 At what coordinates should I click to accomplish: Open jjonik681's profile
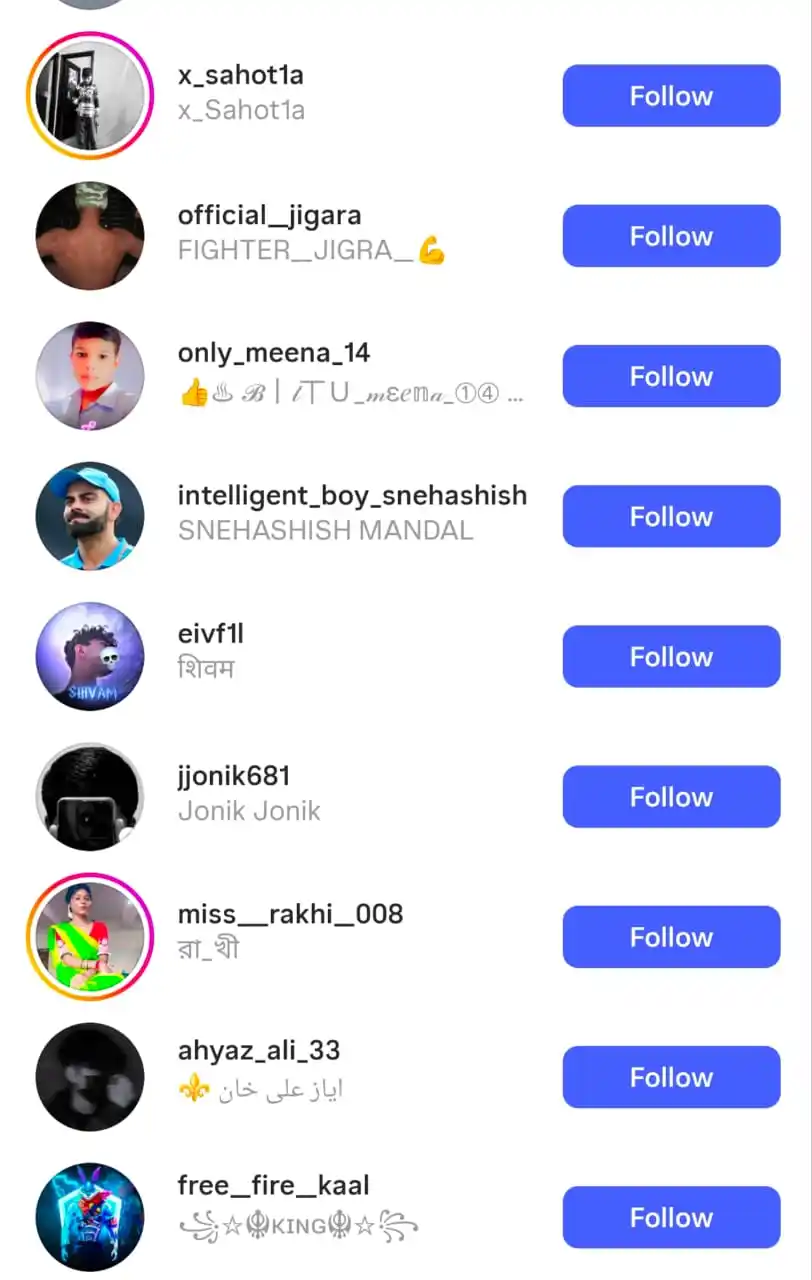point(234,776)
